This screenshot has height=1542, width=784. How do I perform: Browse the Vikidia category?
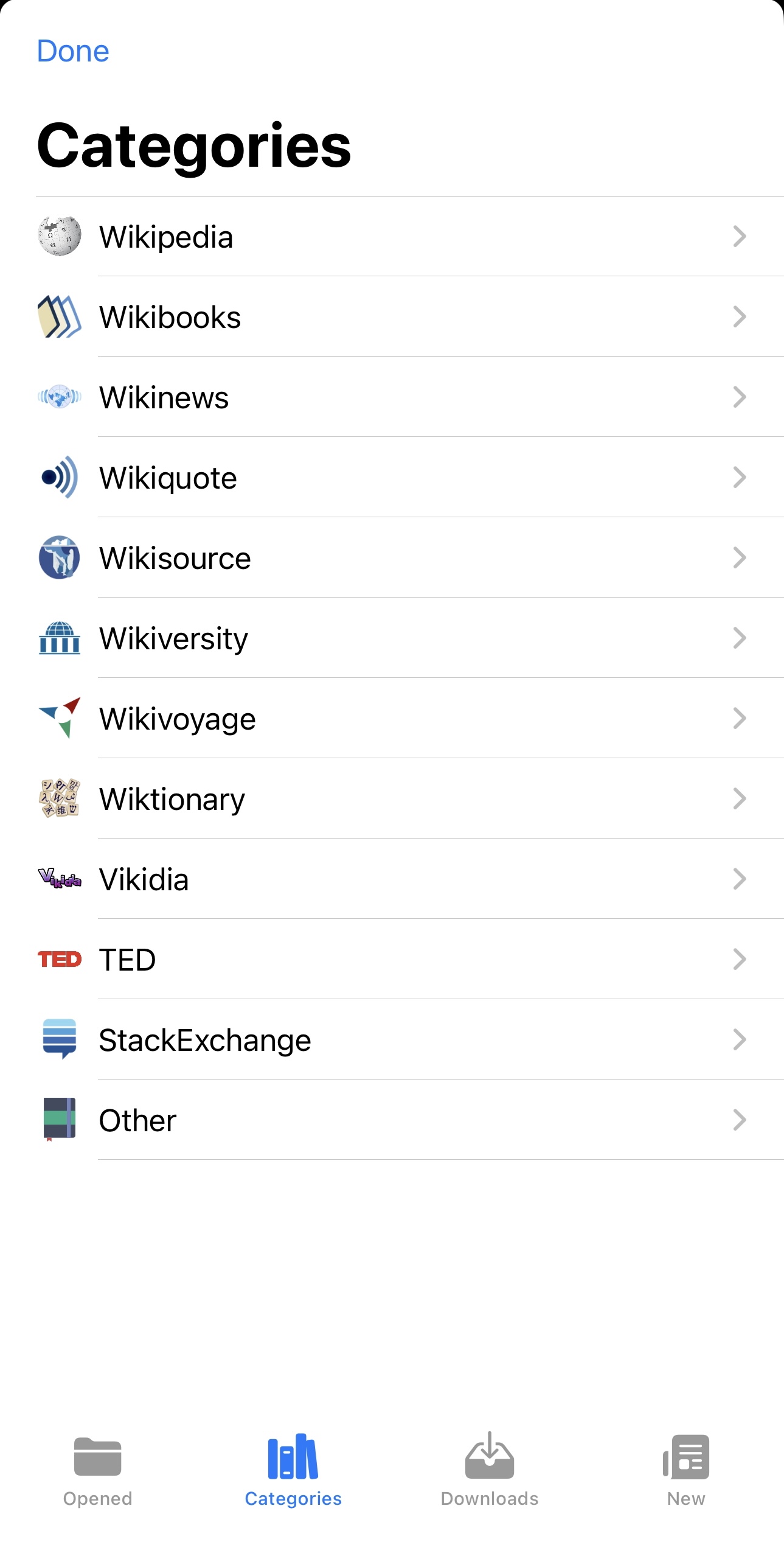point(392,879)
